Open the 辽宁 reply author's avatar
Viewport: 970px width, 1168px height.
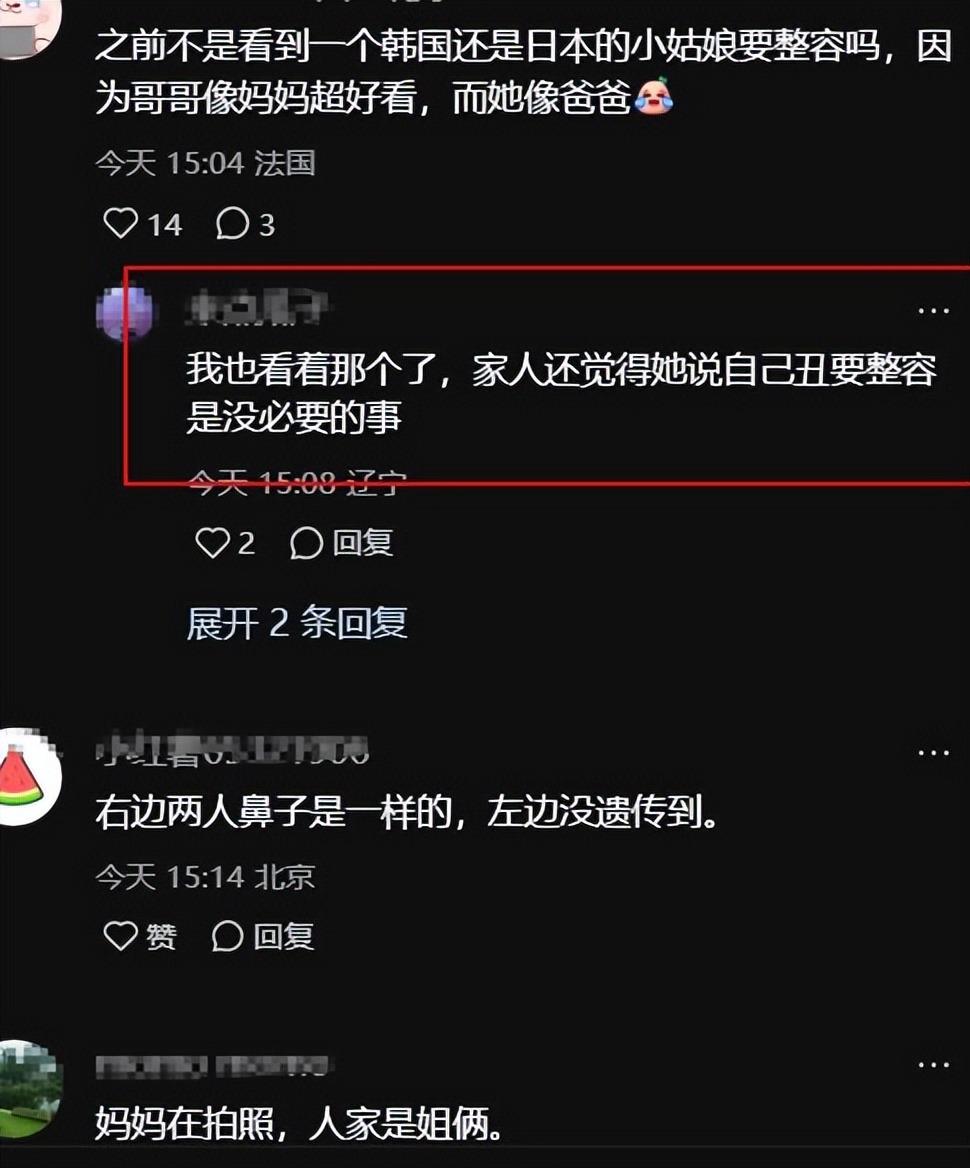[124, 311]
